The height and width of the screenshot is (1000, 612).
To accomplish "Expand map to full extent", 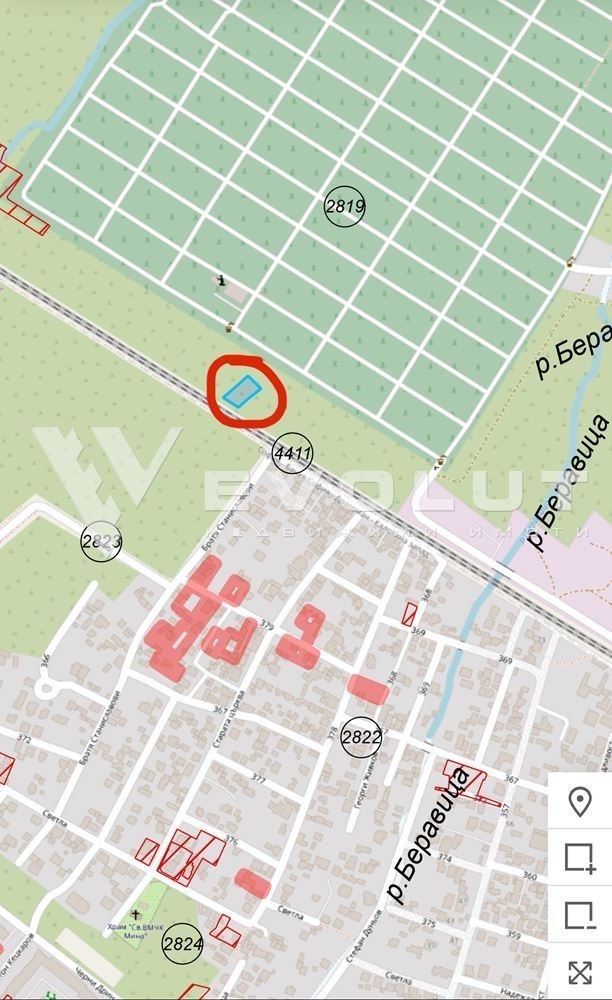I will click(580, 971).
